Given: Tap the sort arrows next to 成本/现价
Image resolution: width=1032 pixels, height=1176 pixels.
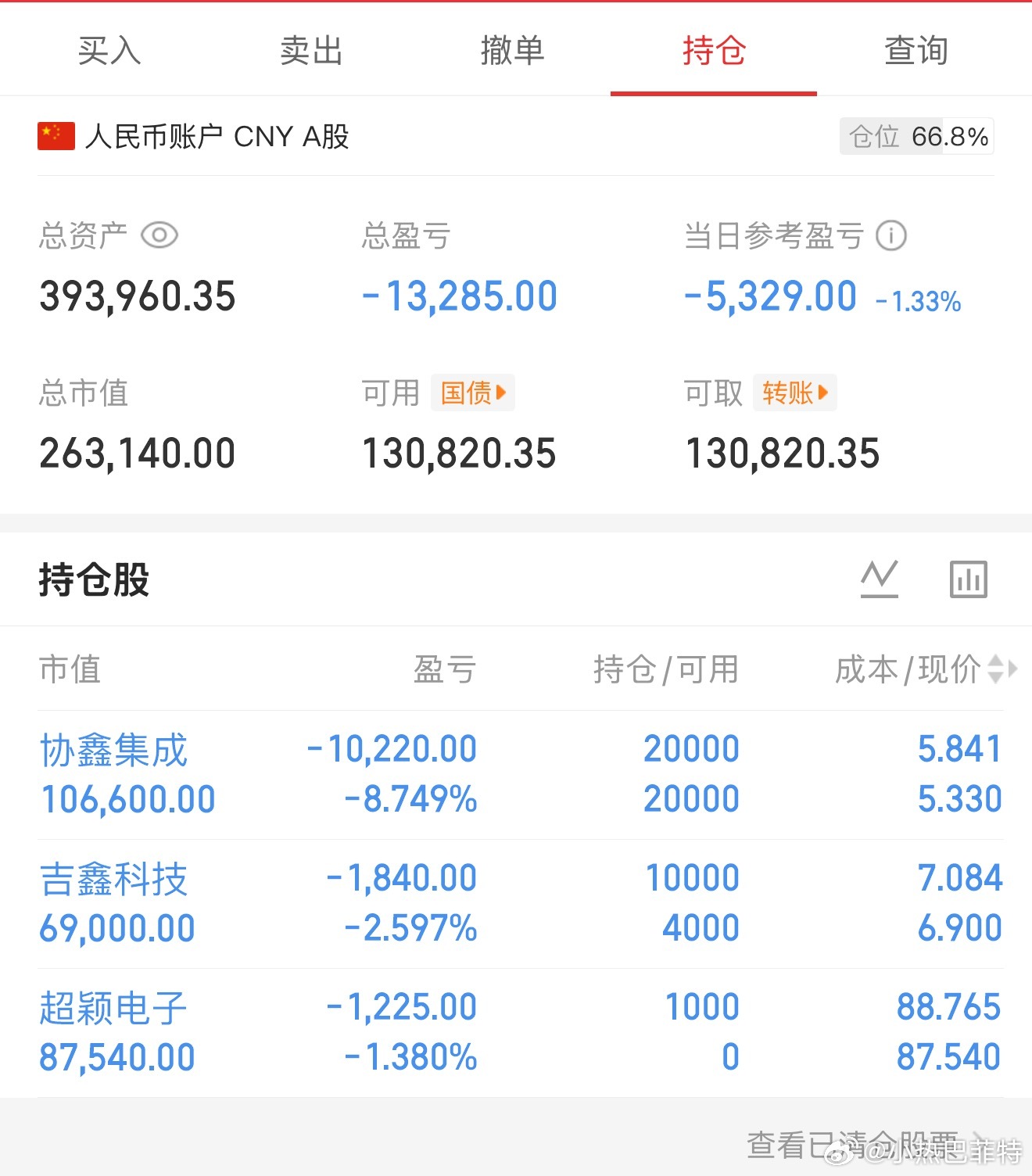Looking at the screenshot, I should point(996,669).
